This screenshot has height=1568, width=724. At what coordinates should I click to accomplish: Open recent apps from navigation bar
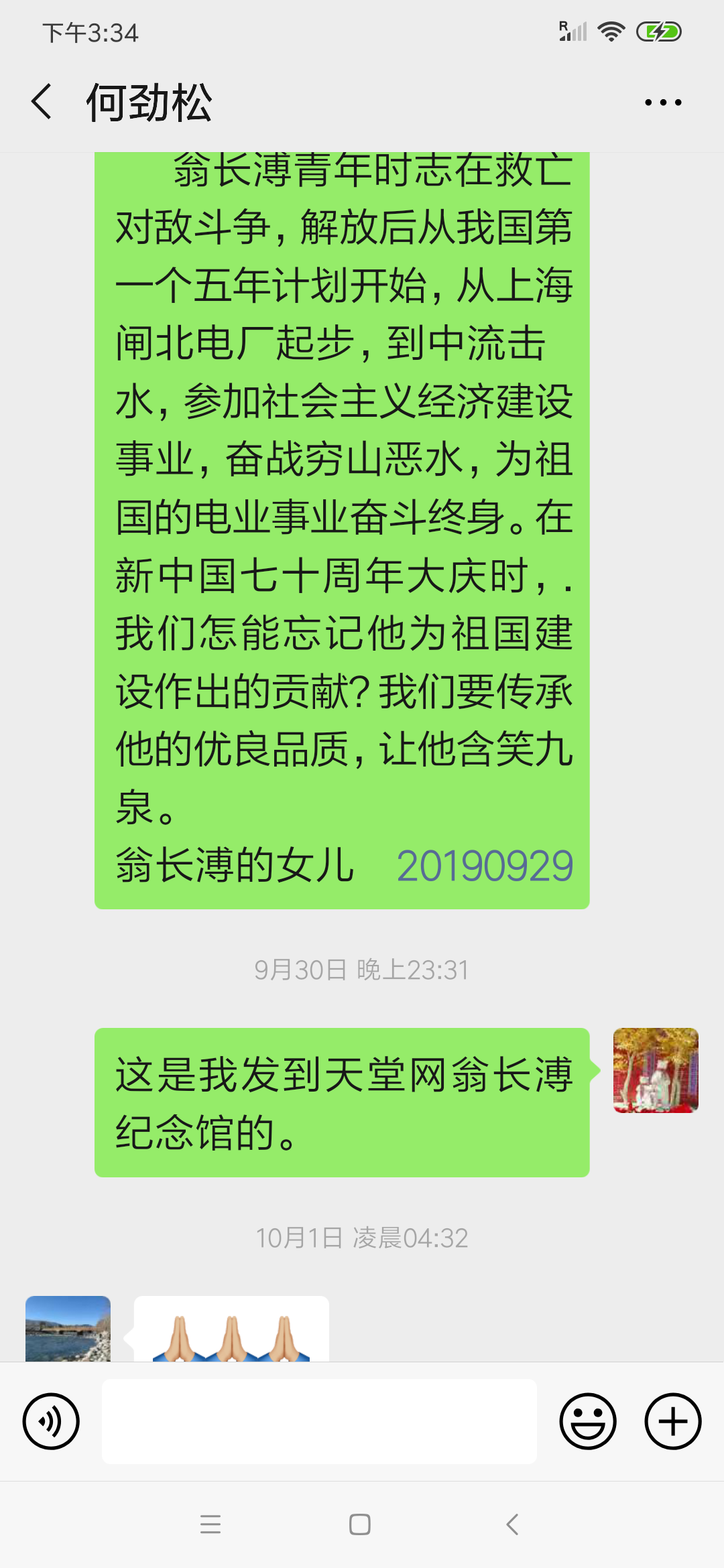click(210, 1524)
